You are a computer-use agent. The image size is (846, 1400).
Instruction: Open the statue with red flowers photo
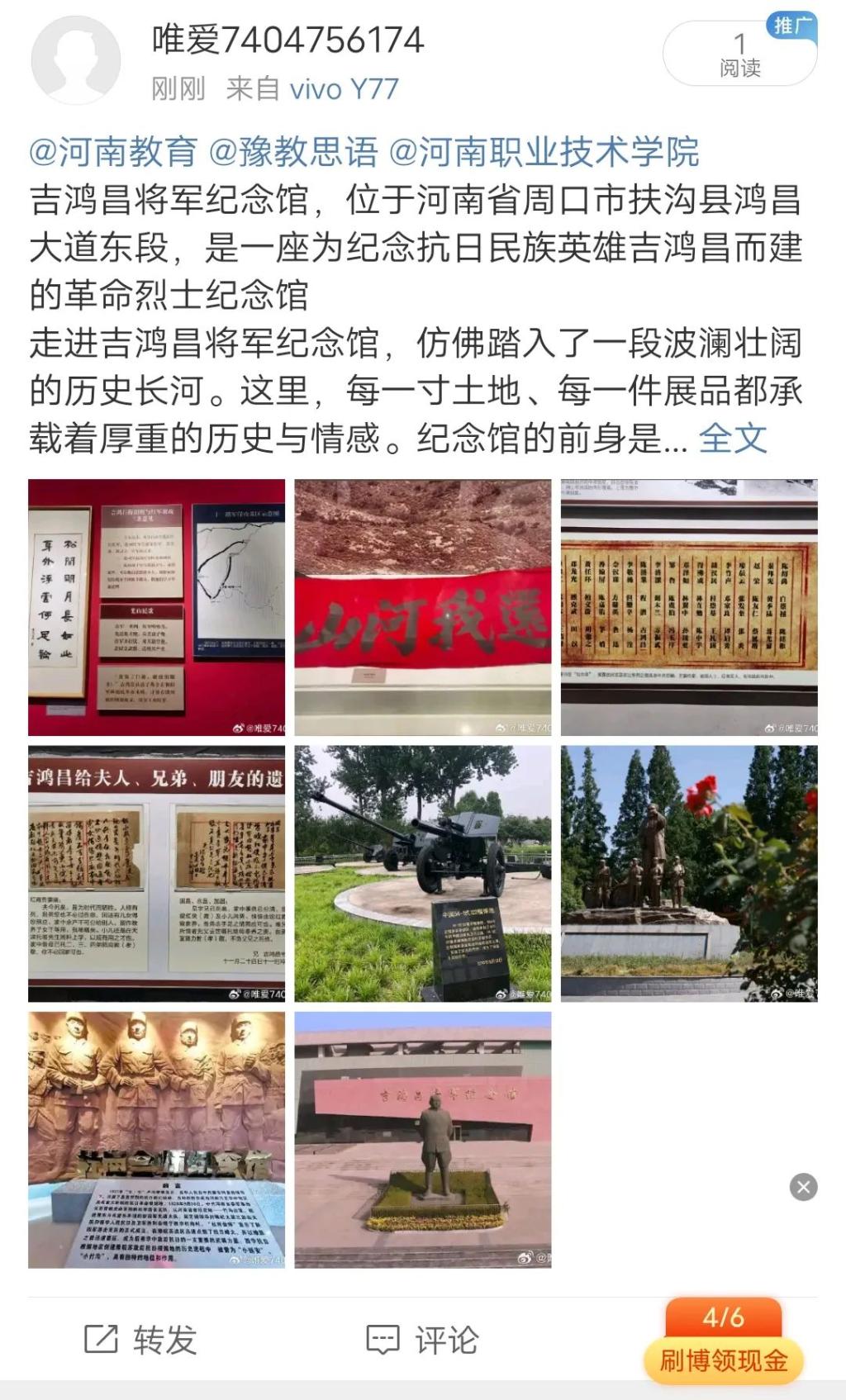pyautogui.click(x=689, y=873)
